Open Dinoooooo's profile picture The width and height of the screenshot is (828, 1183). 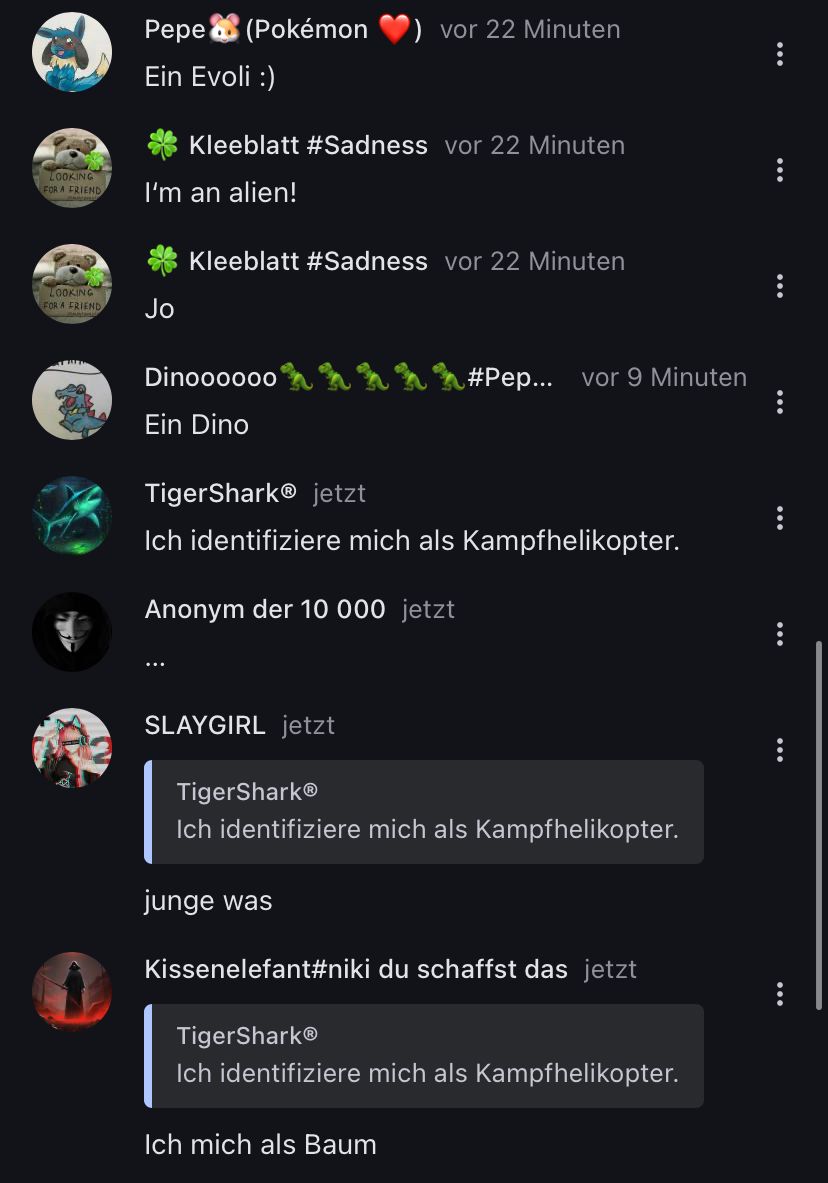pos(72,400)
